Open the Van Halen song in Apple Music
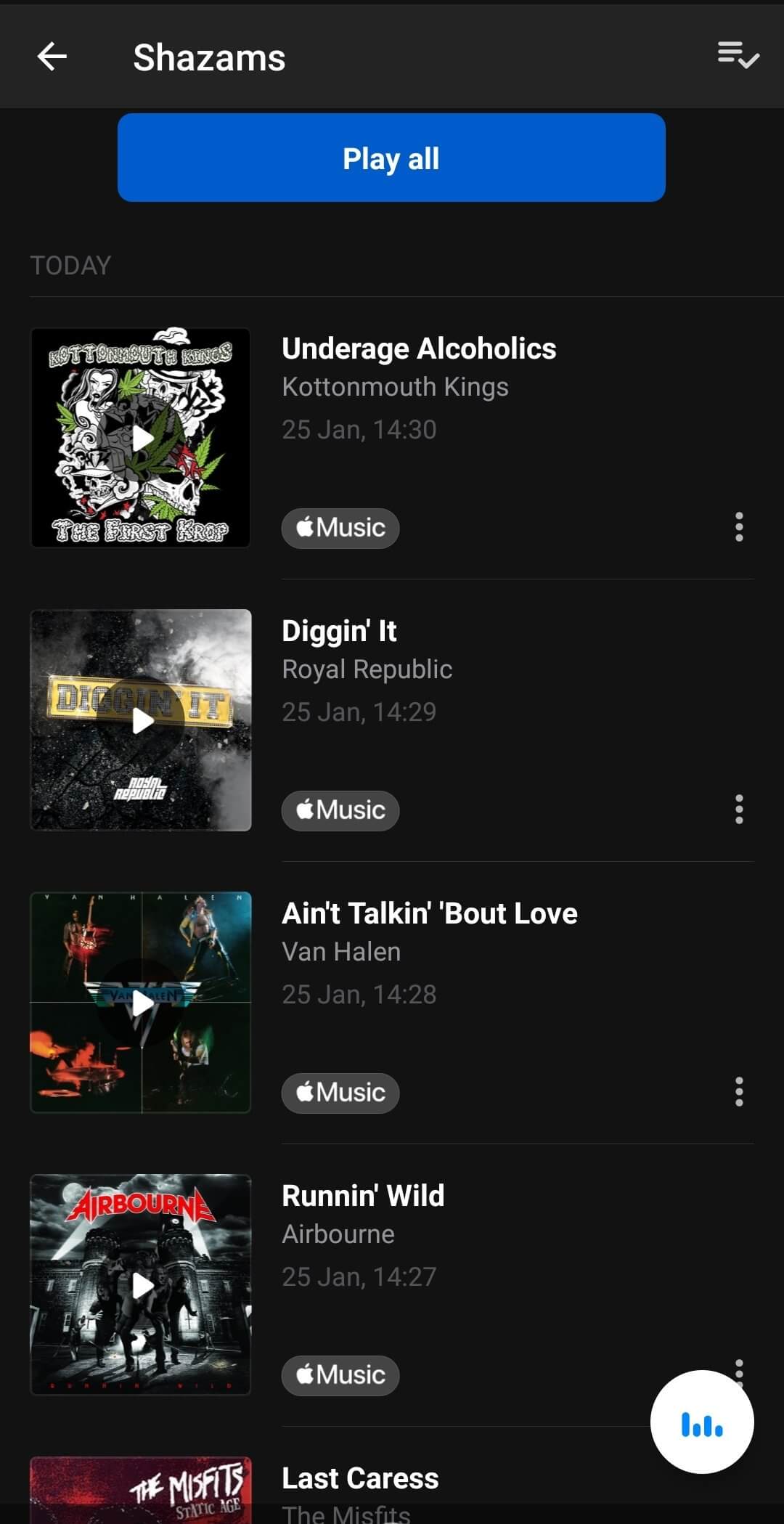Screen dimensions: 784x1524 [340, 1093]
